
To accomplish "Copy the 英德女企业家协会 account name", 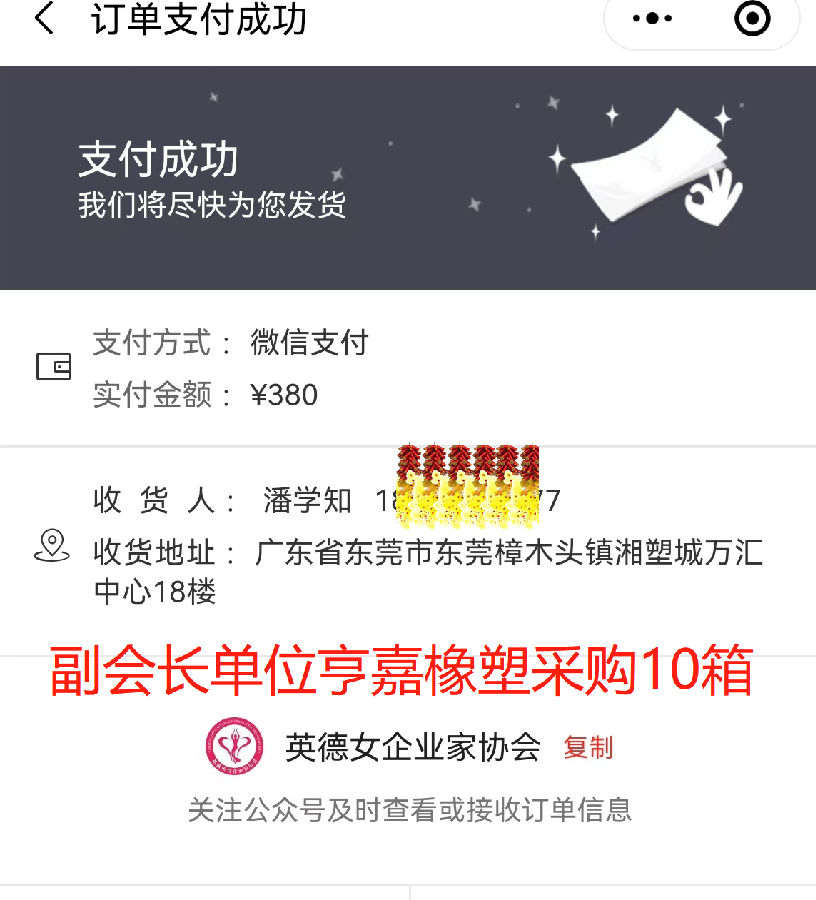I will click(x=588, y=747).
